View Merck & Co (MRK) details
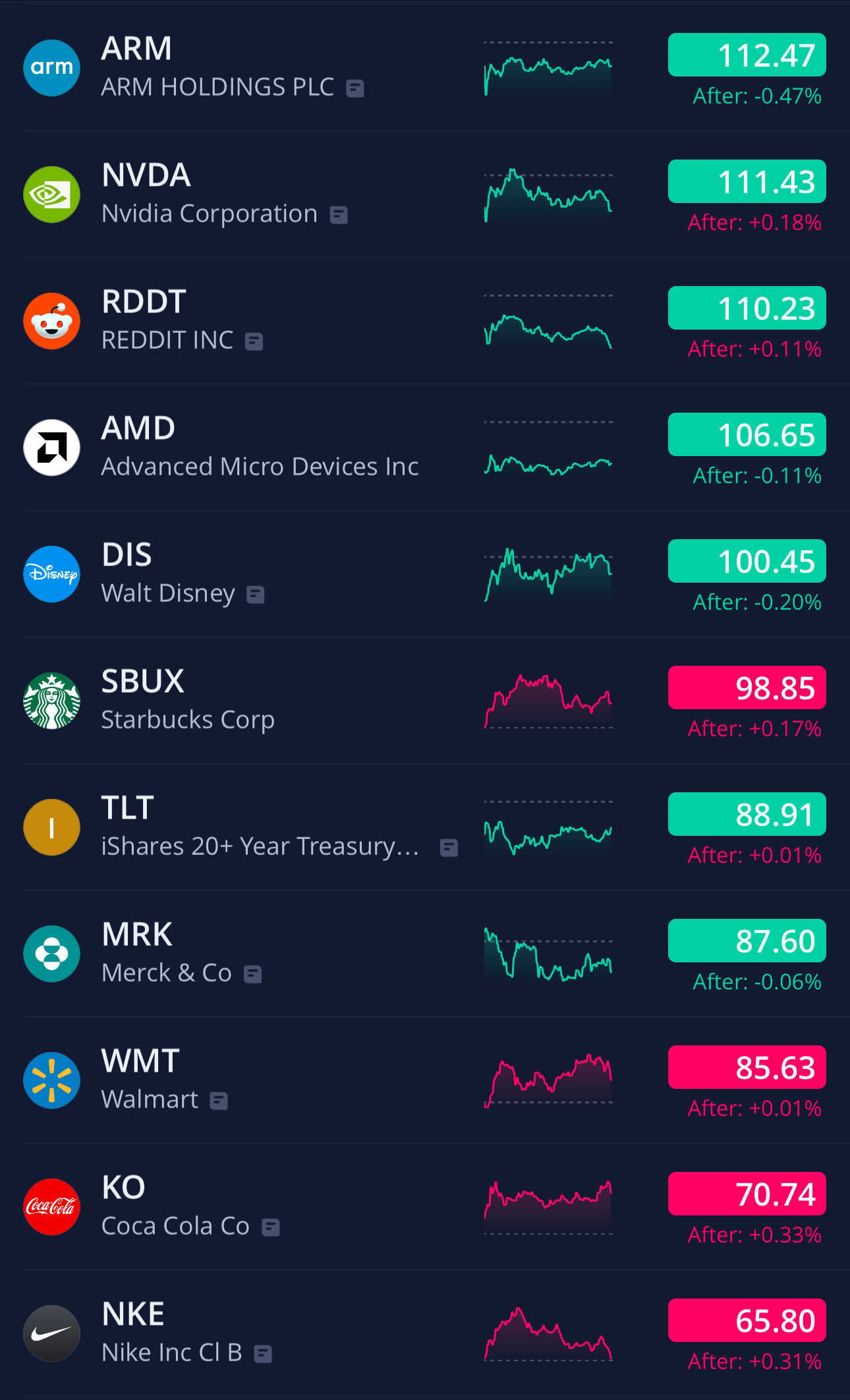This screenshot has height=1400, width=850. [425, 954]
